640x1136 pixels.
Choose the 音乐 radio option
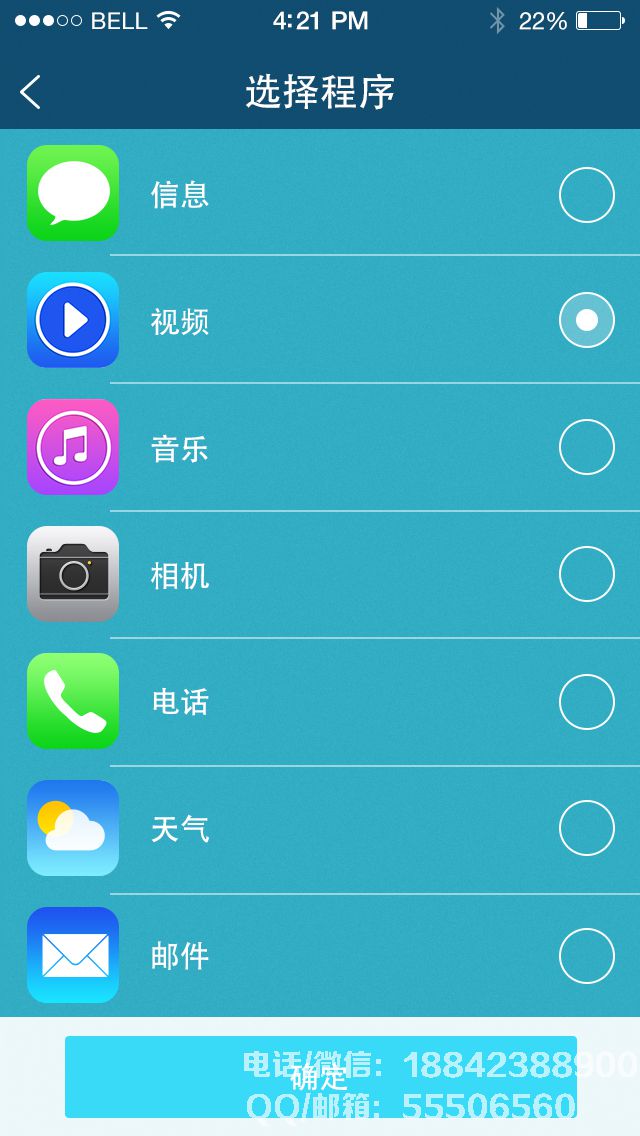[x=586, y=447]
